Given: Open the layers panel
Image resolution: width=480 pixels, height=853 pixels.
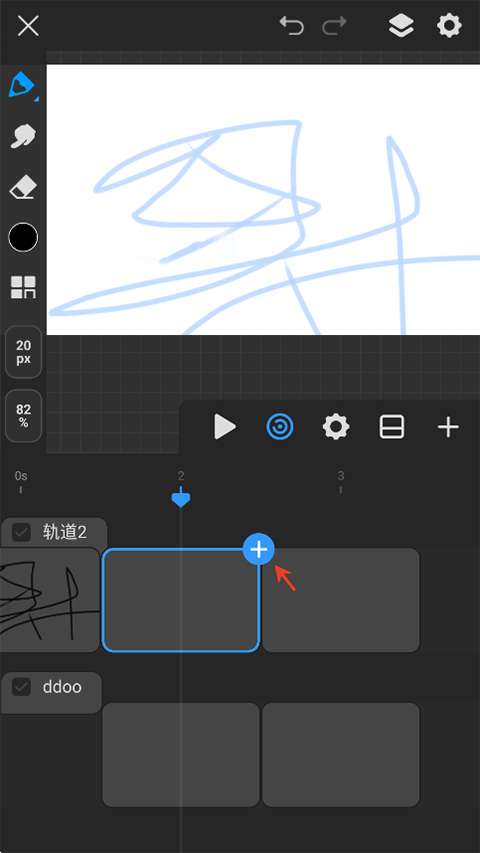Looking at the screenshot, I should coord(401,25).
